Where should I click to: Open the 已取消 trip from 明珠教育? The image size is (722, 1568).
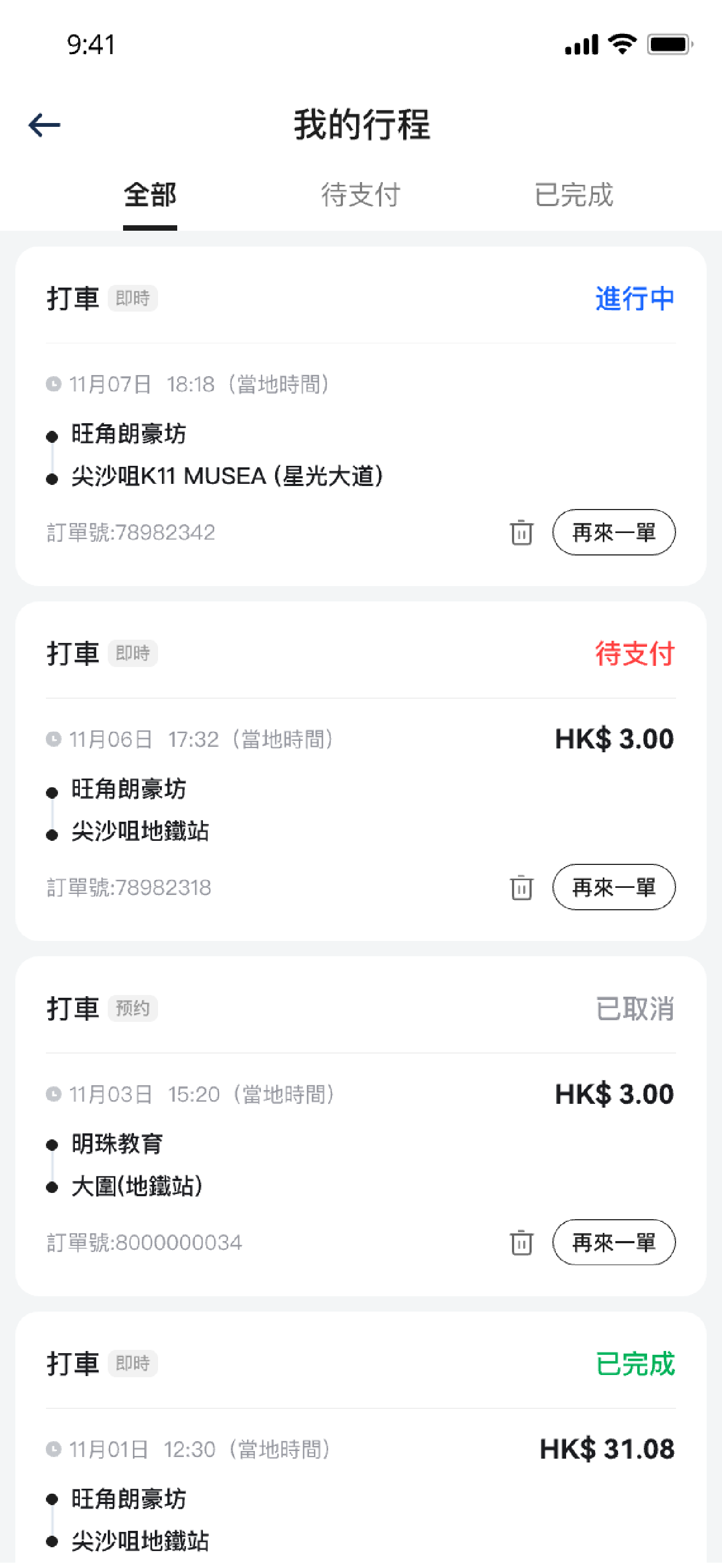[361, 1126]
